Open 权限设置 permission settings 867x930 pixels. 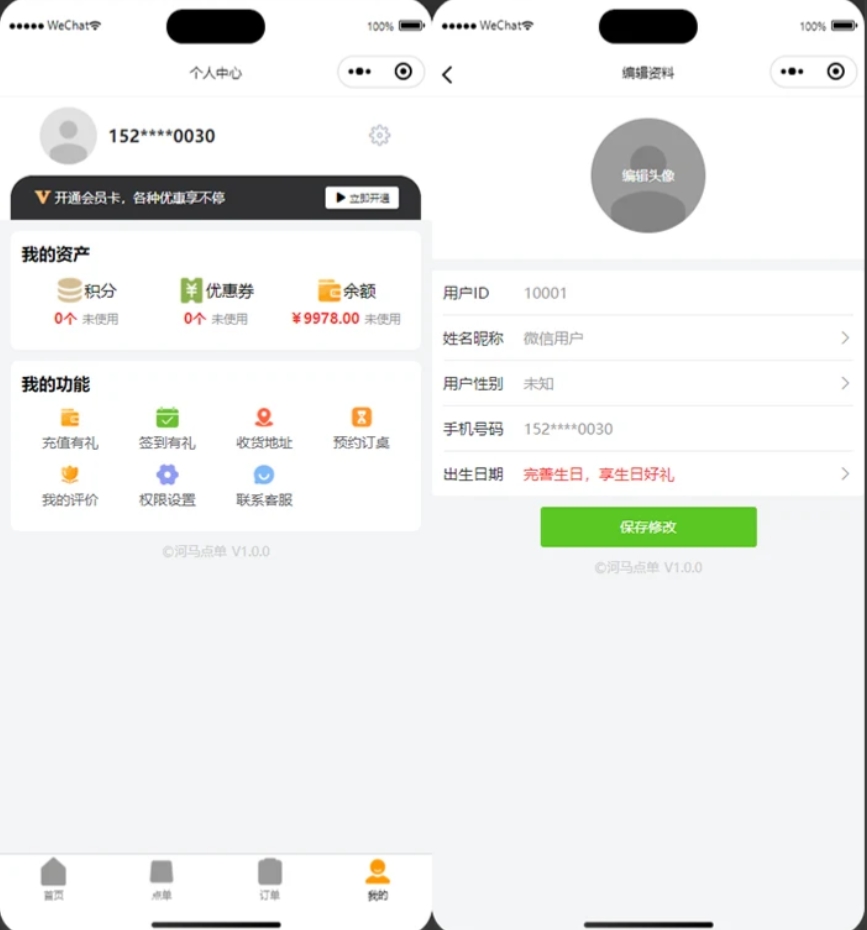(x=167, y=486)
